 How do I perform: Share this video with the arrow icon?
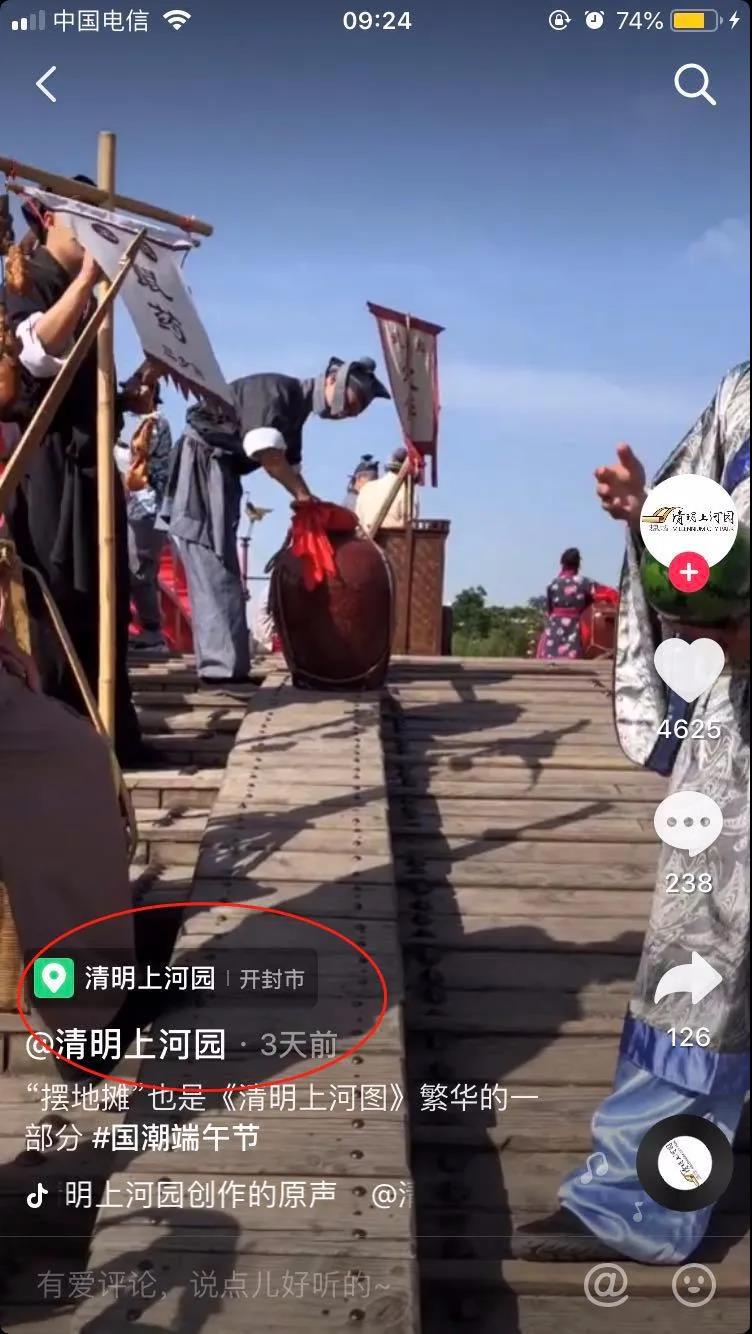click(688, 979)
